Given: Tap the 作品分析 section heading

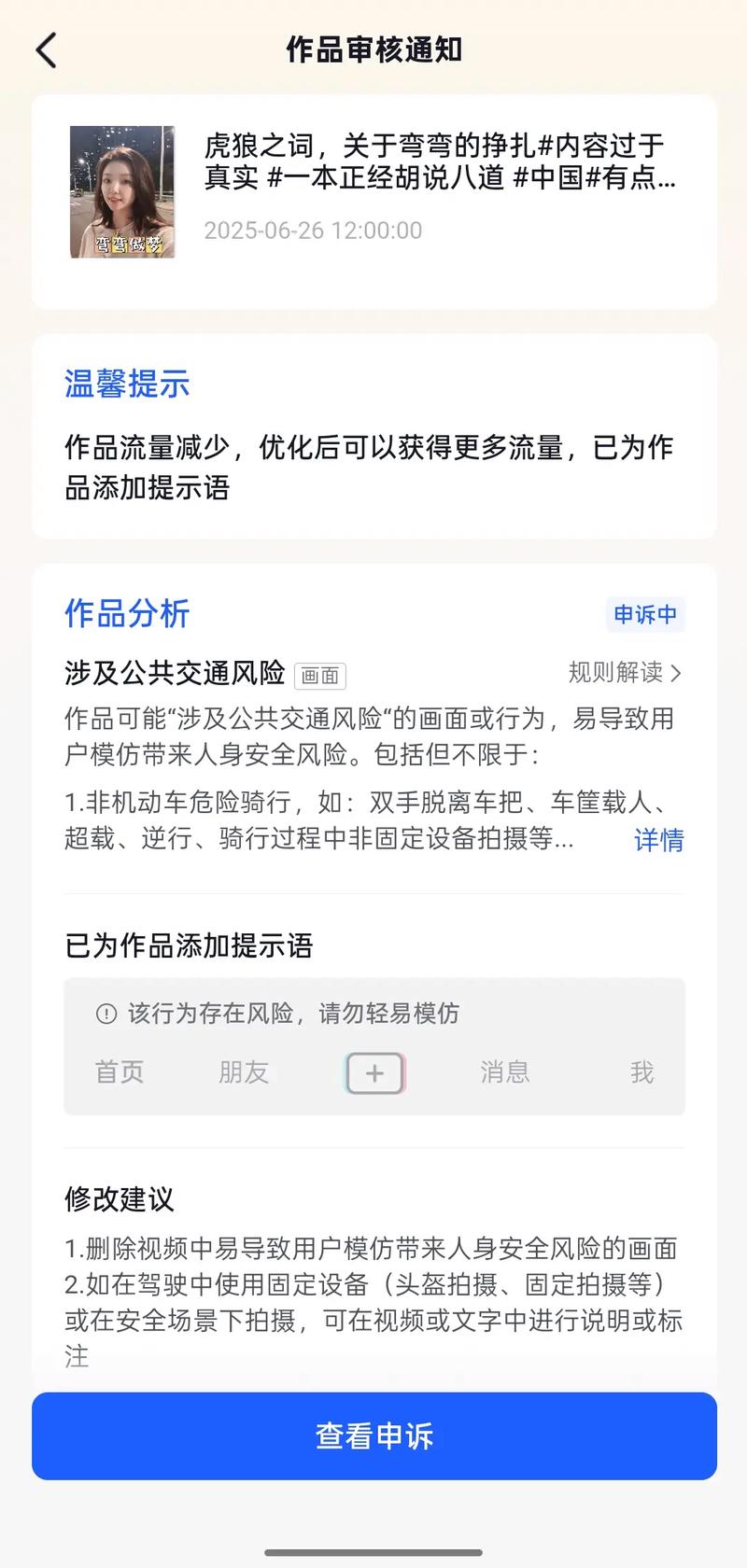Looking at the screenshot, I should (x=126, y=614).
